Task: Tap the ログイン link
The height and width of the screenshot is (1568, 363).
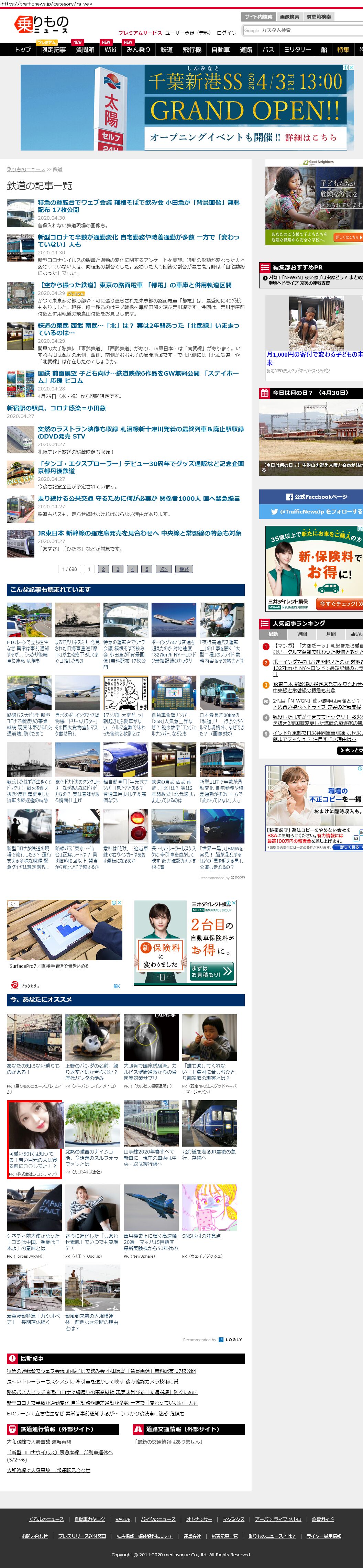Action: click(x=226, y=33)
